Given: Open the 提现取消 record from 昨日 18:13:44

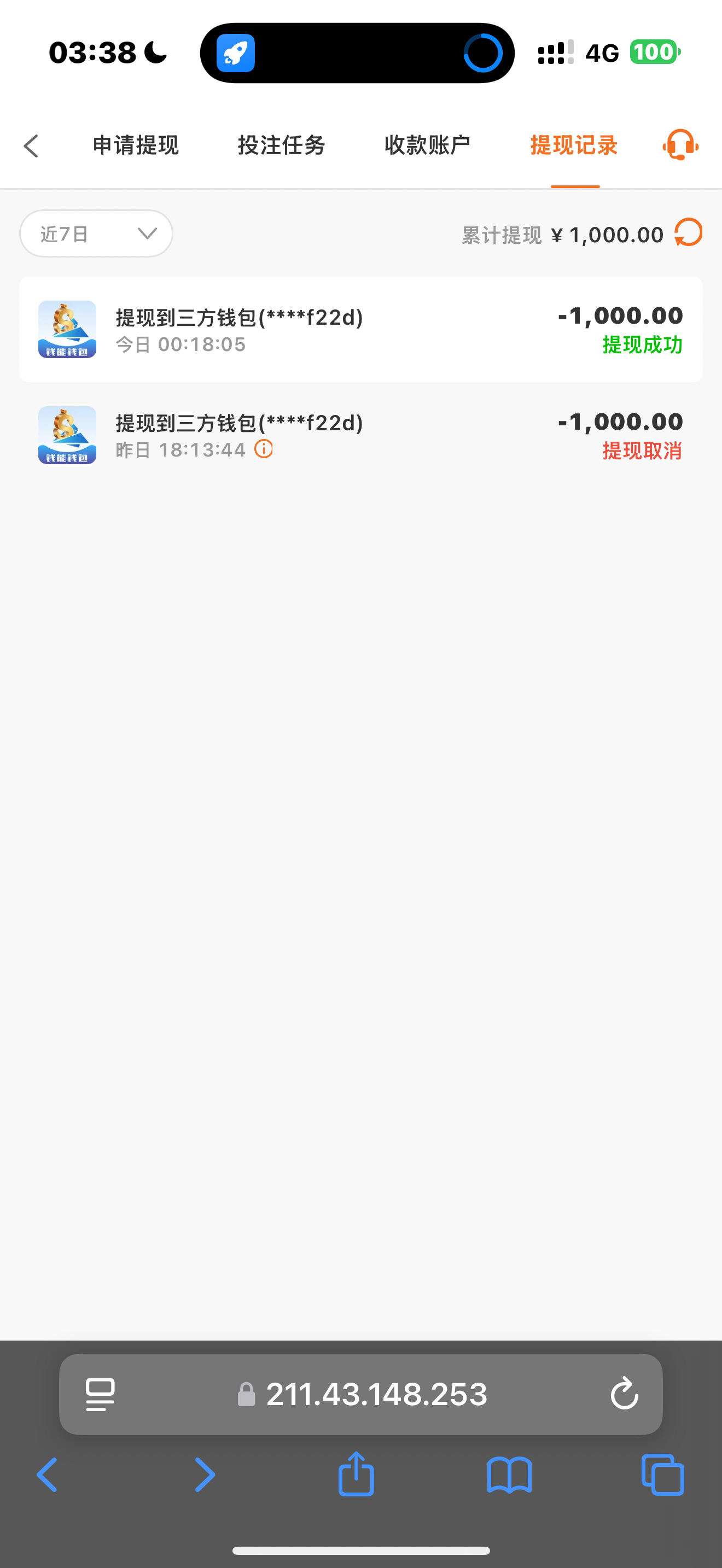Looking at the screenshot, I should pyautogui.click(x=360, y=436).
